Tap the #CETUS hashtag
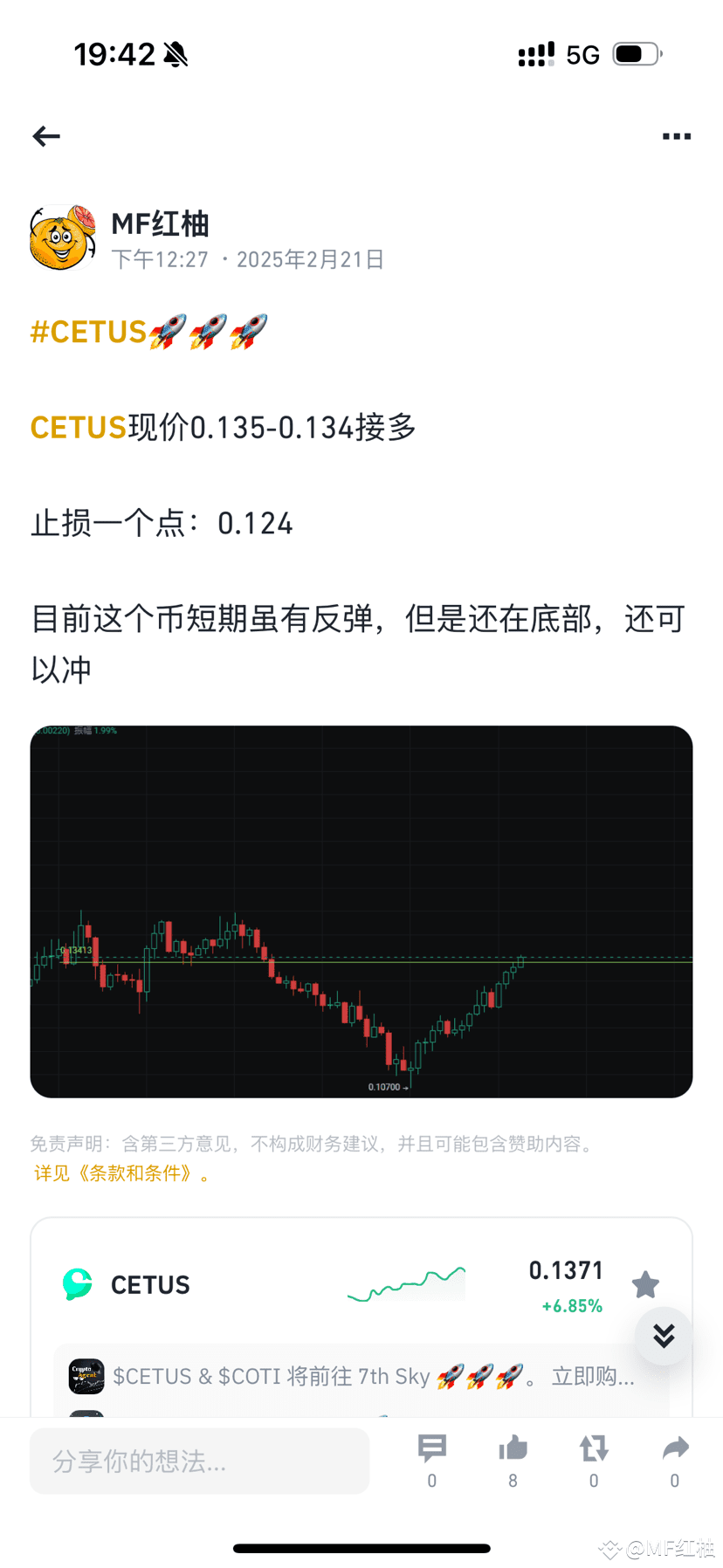 [x=88, y=333]
